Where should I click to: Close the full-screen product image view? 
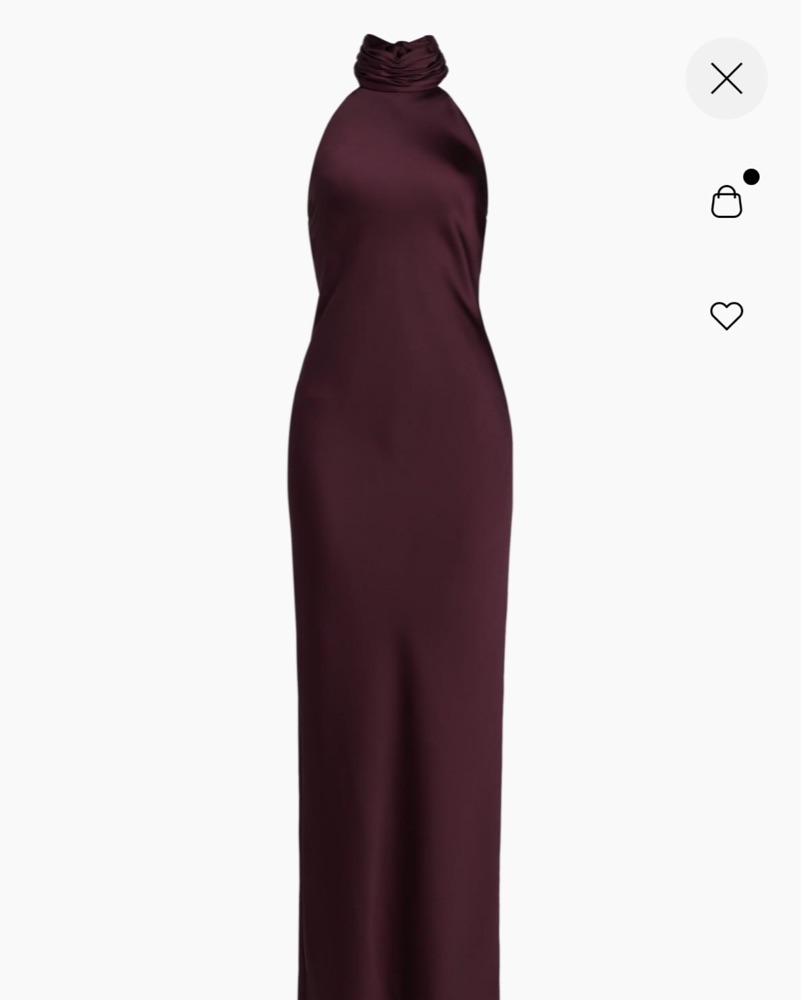pyautogui.click(x=726, y=78)
